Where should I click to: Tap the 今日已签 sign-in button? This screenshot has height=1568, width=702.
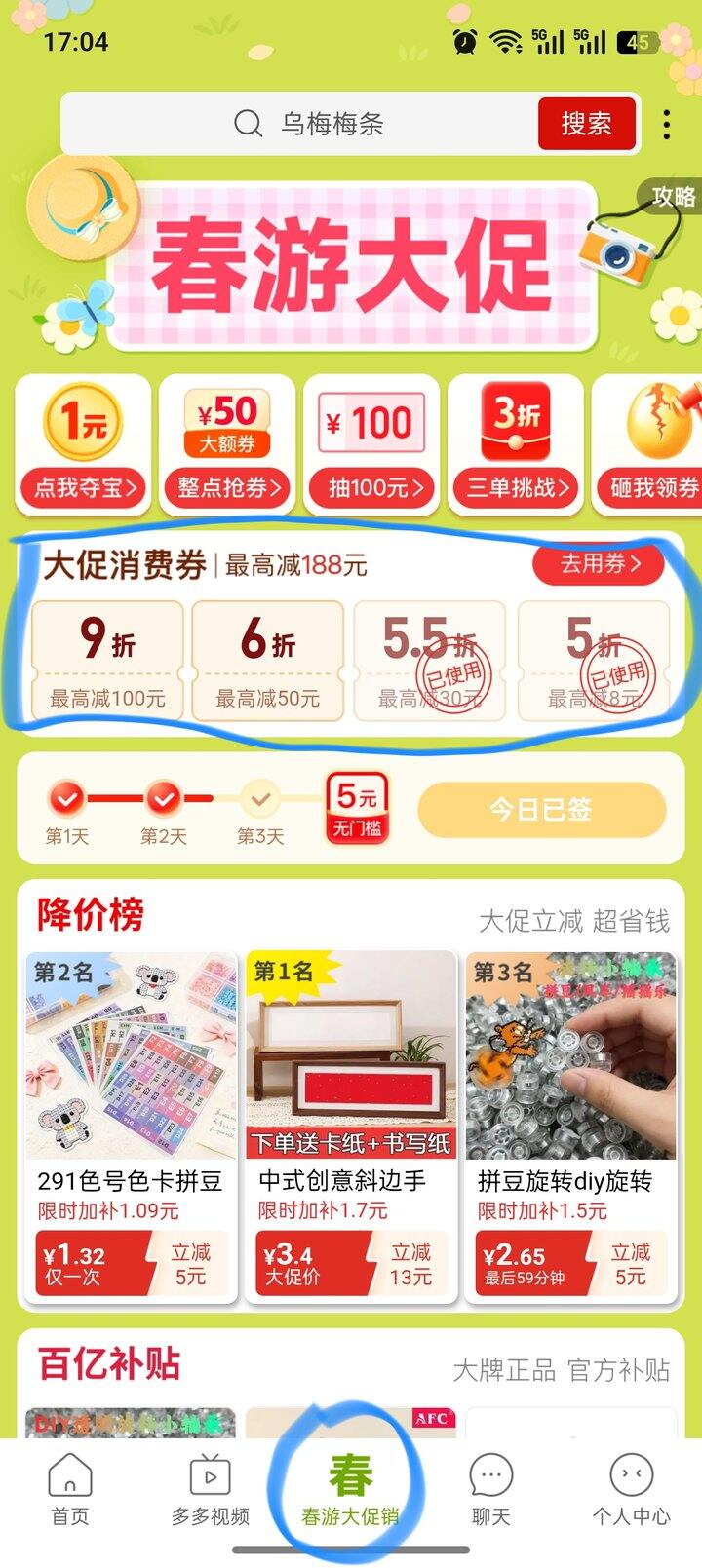tap(541, 809)
